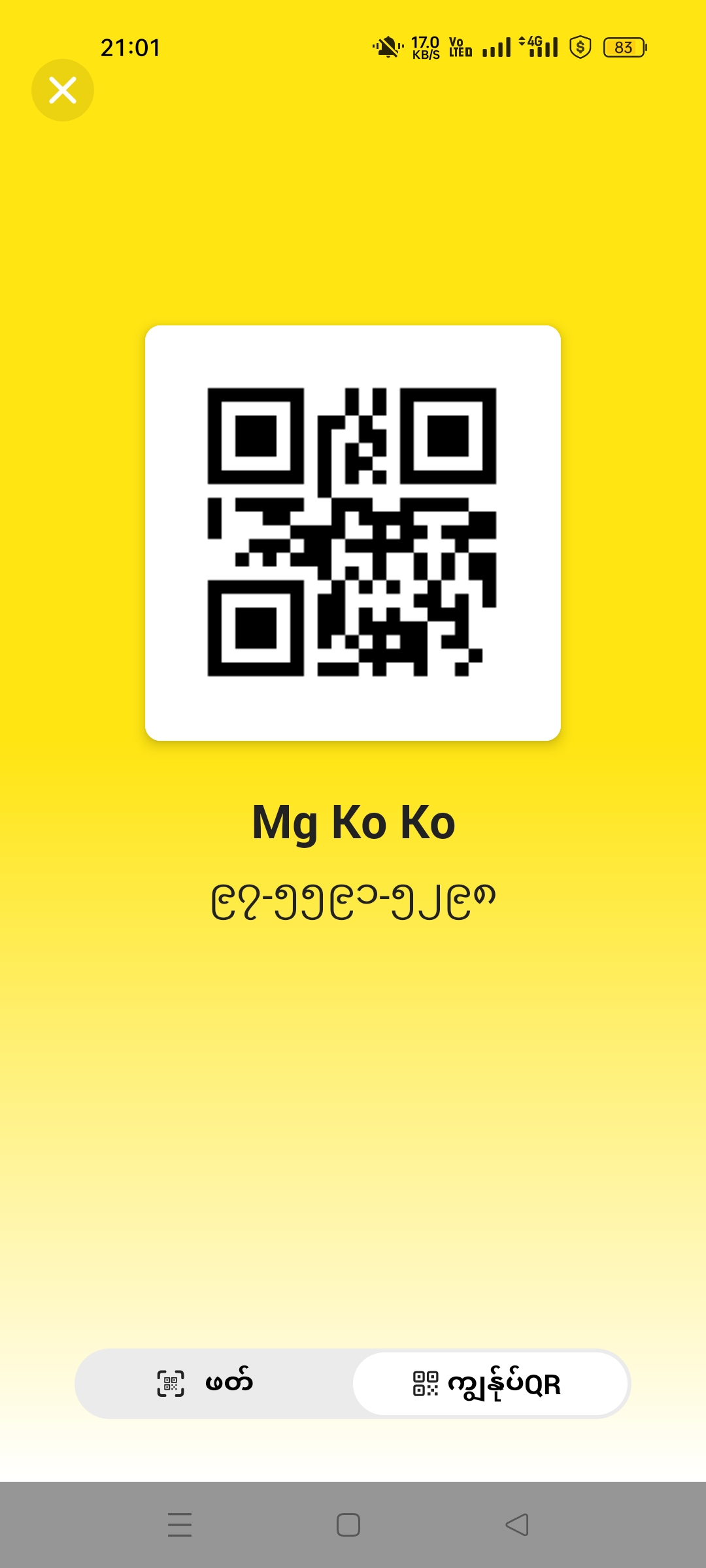
Task: Go back using system navigation
Action: pos(517,1525)
